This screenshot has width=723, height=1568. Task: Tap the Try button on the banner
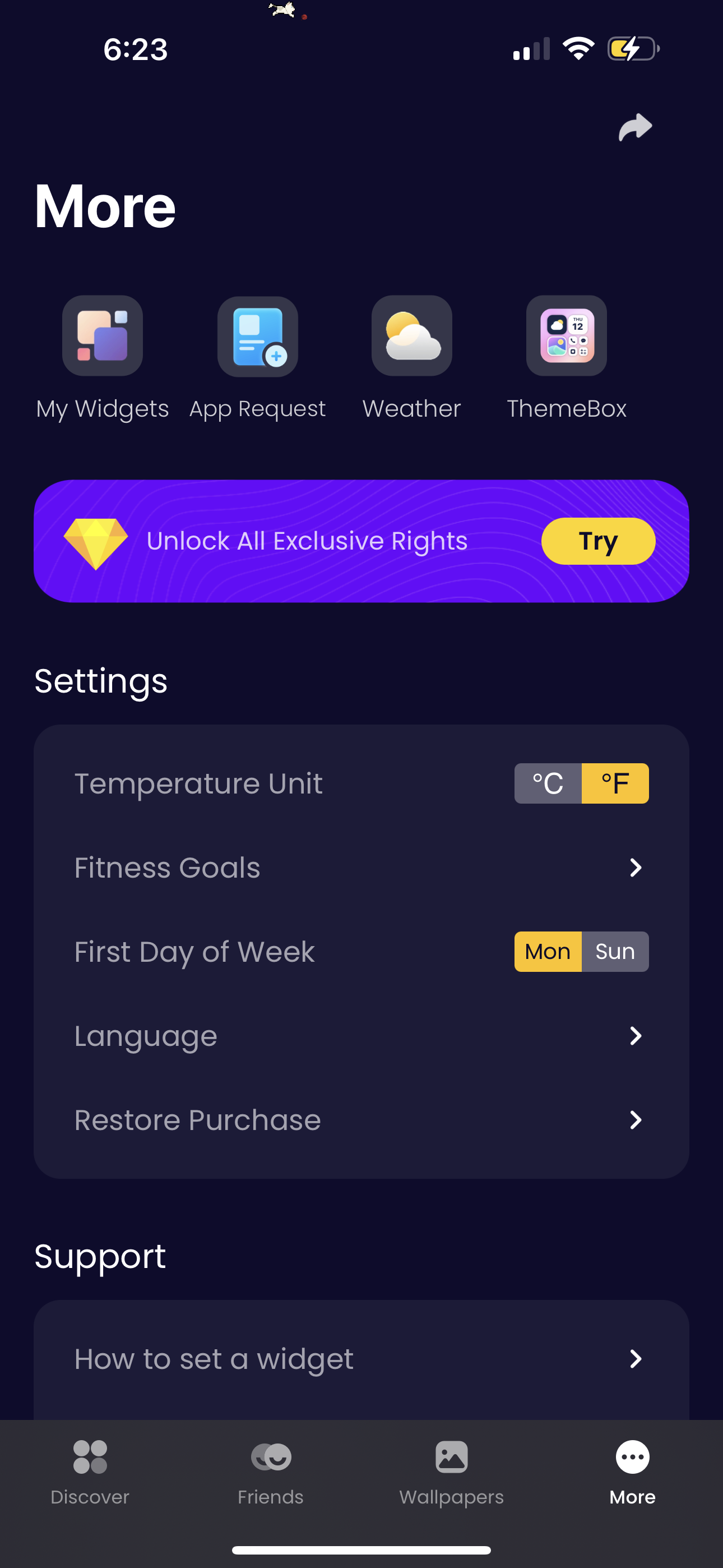597,541
